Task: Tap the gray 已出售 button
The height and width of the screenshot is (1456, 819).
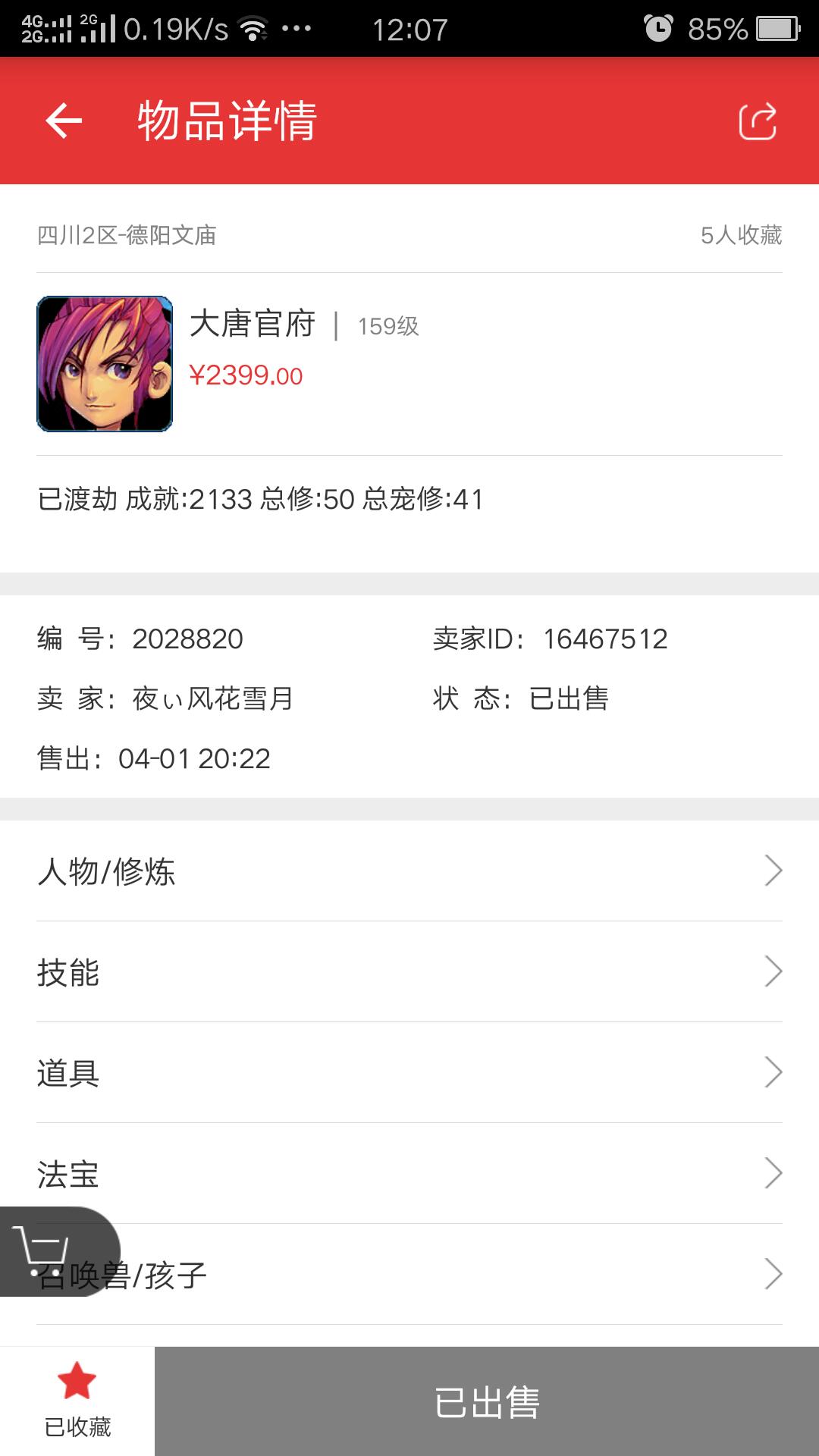Action: (487, 1401)
